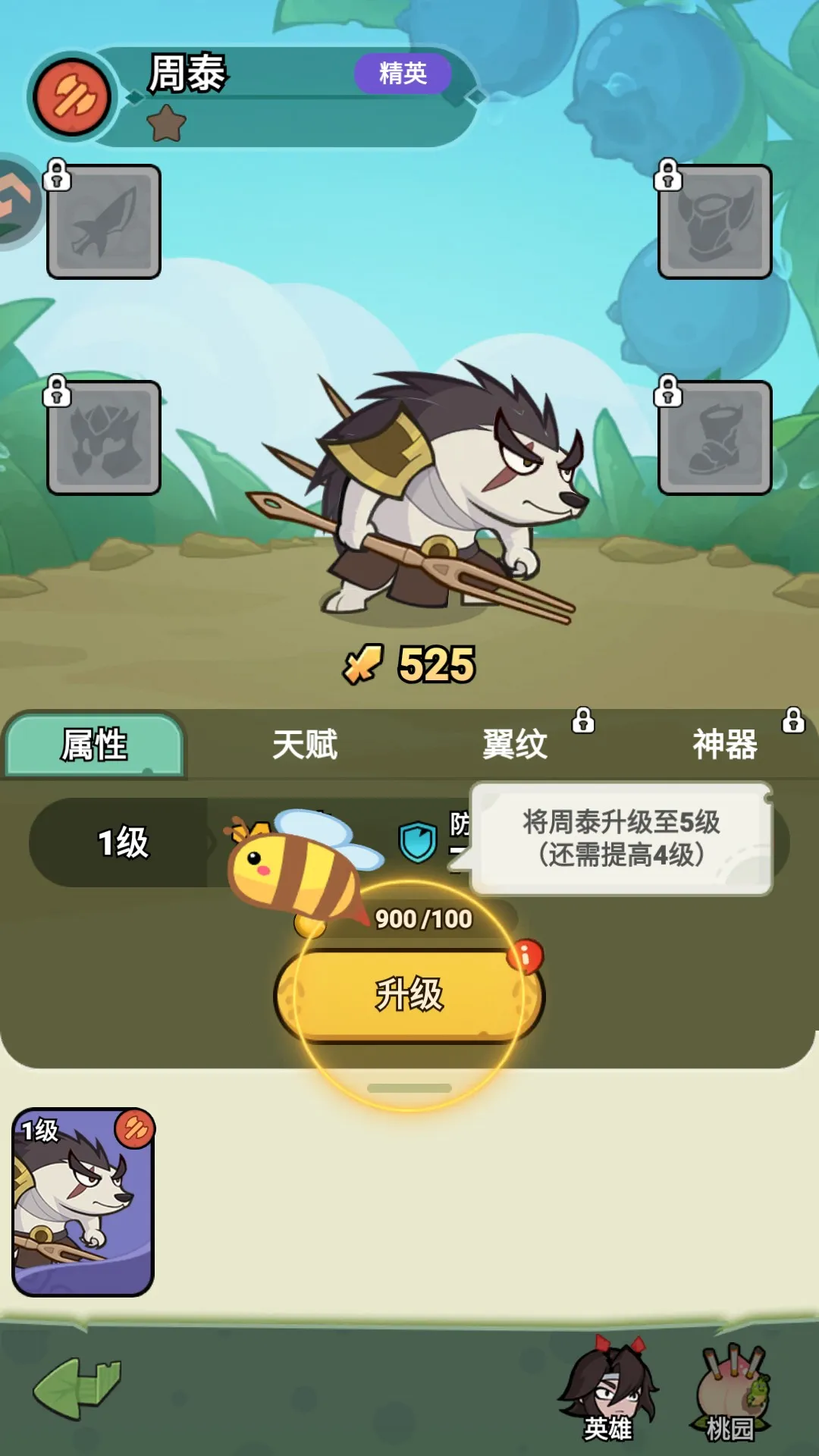Screen dimensions: 819x1456
Task: Select the 属性 tab
Action: (94, 745)
